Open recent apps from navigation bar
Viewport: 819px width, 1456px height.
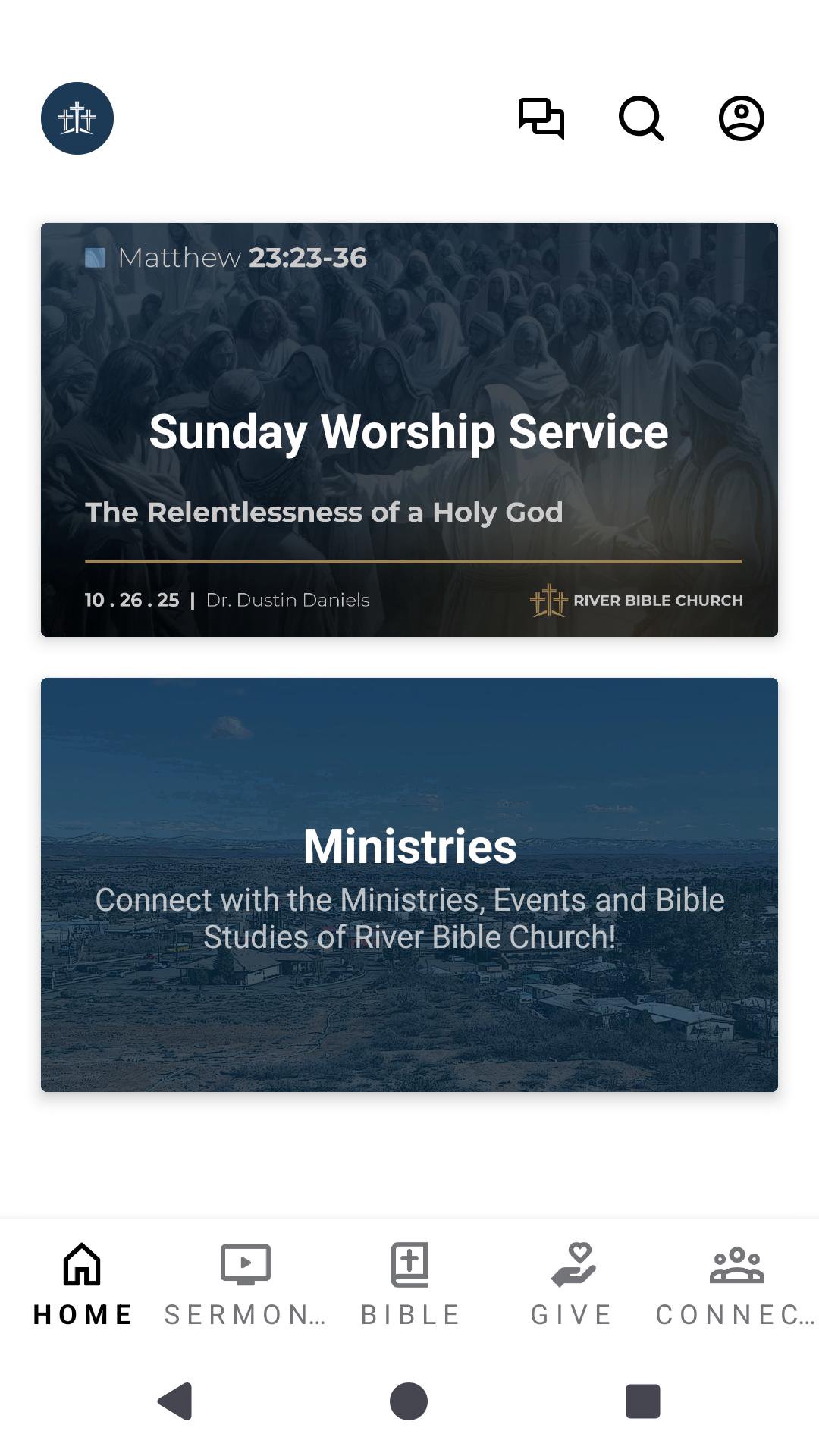pyautogui.click(x=642, y=1401)
